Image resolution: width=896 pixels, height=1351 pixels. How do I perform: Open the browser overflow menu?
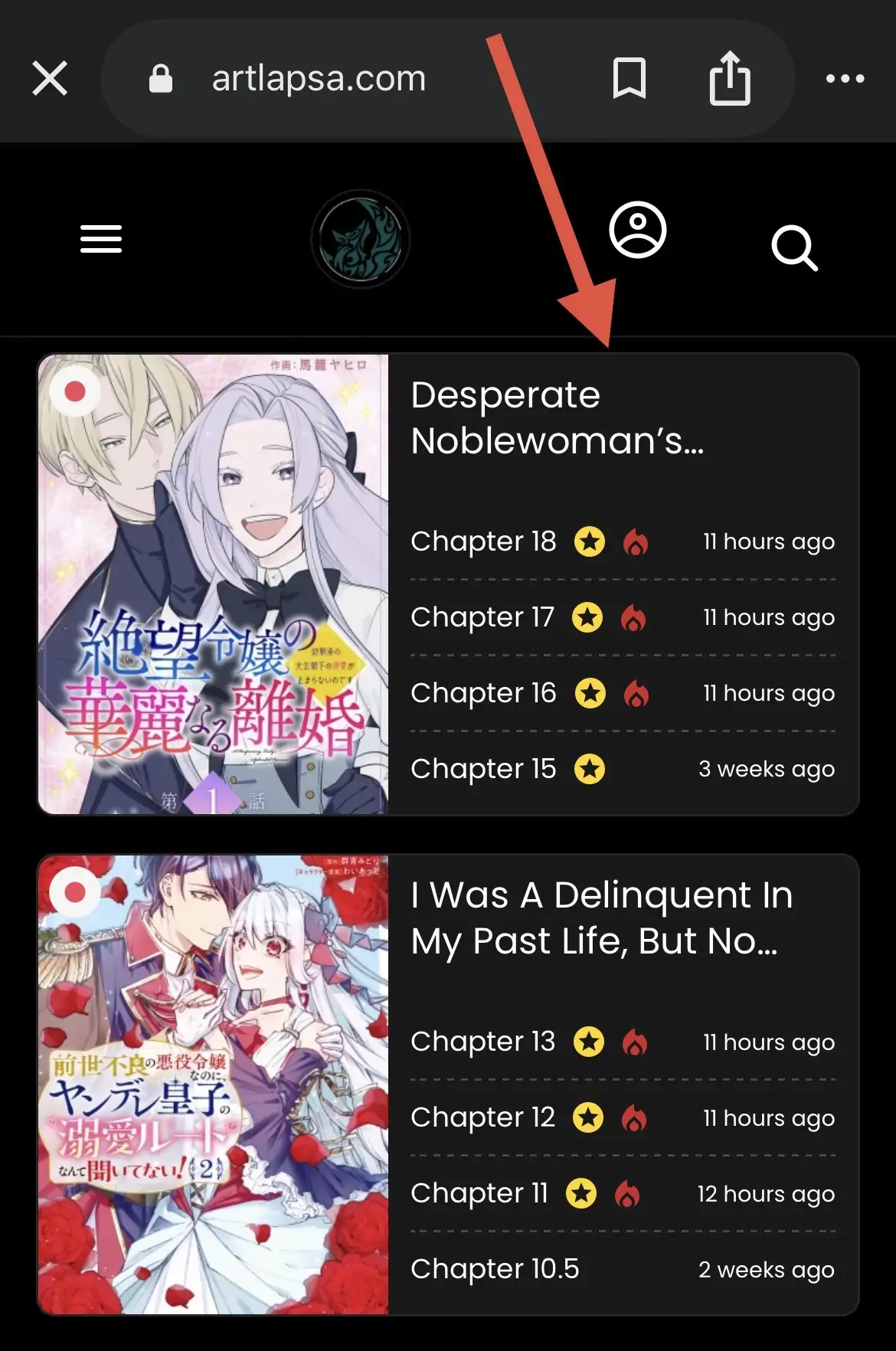[845, 78]
